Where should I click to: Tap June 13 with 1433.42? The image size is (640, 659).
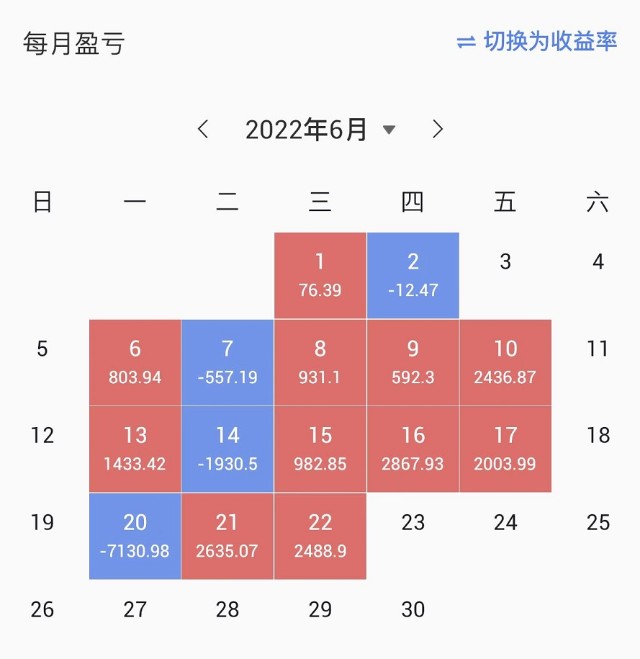tap(135, 449)
